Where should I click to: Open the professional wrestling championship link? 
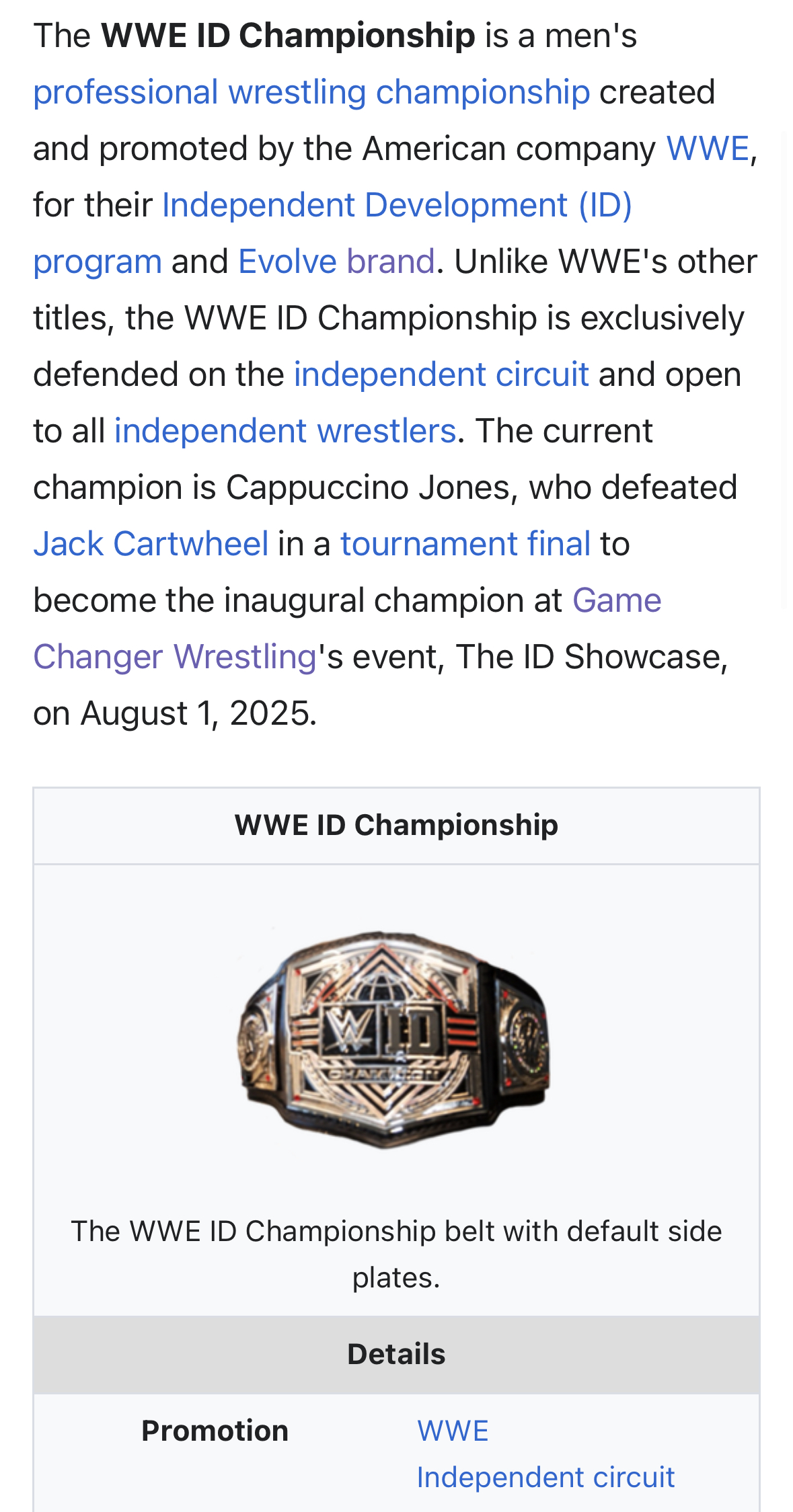coord(311,92)
